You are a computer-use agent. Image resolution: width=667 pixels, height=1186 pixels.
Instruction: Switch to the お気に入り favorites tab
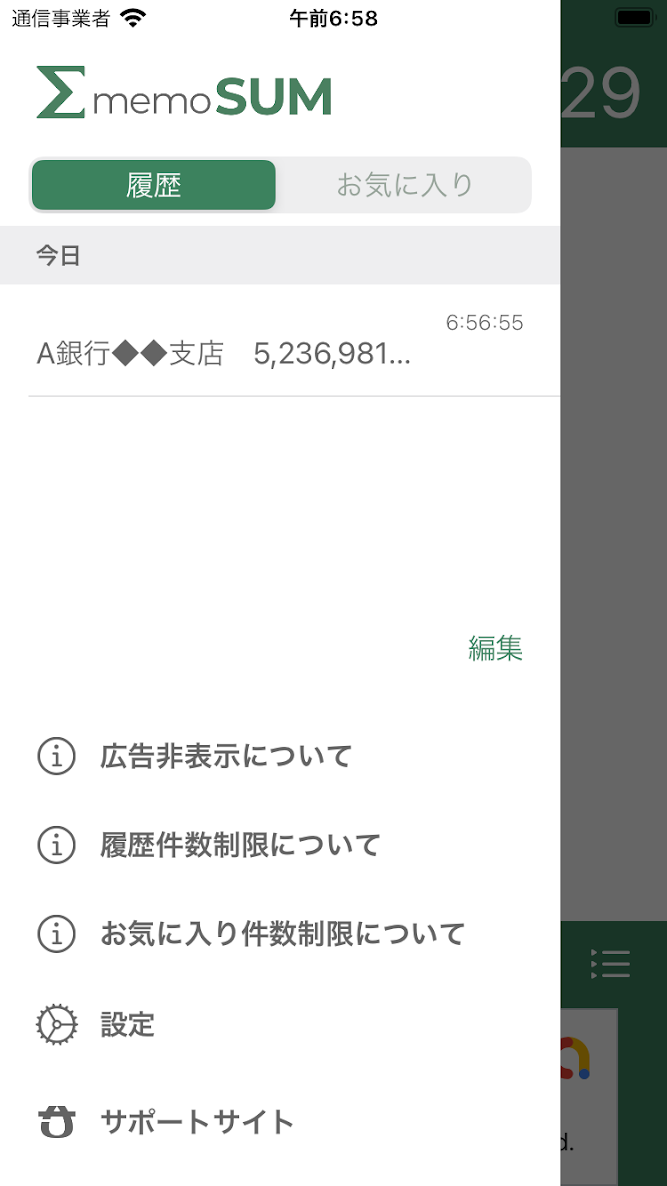coord(404,185)
